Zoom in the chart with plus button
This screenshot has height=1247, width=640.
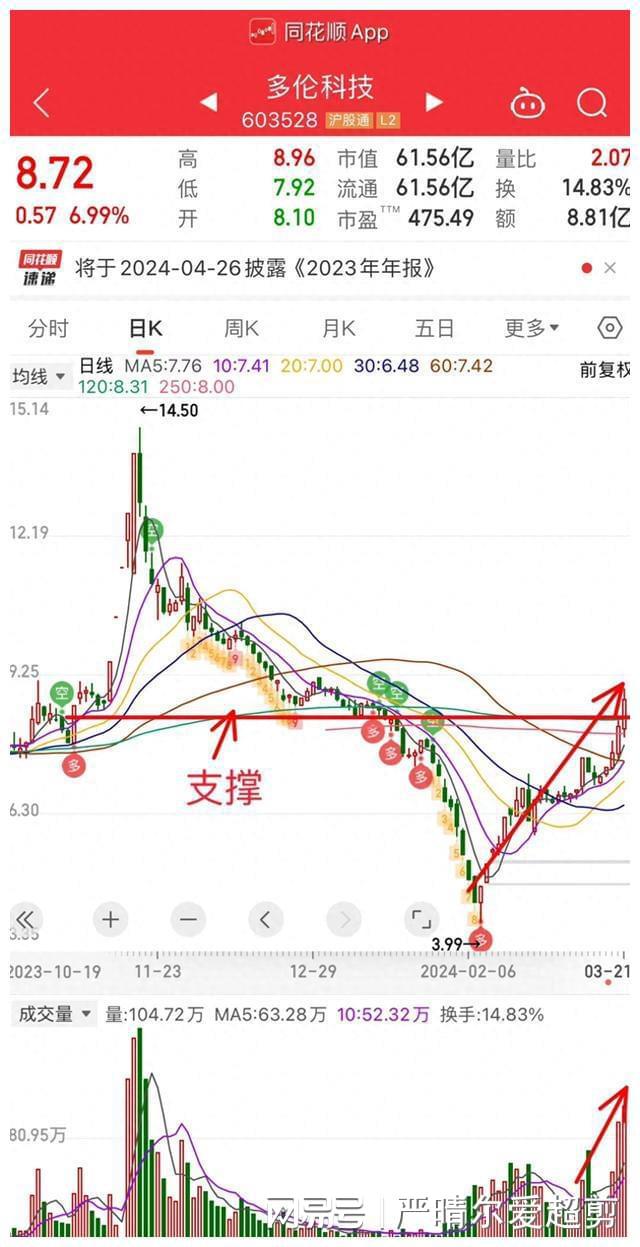click(110, 919)
